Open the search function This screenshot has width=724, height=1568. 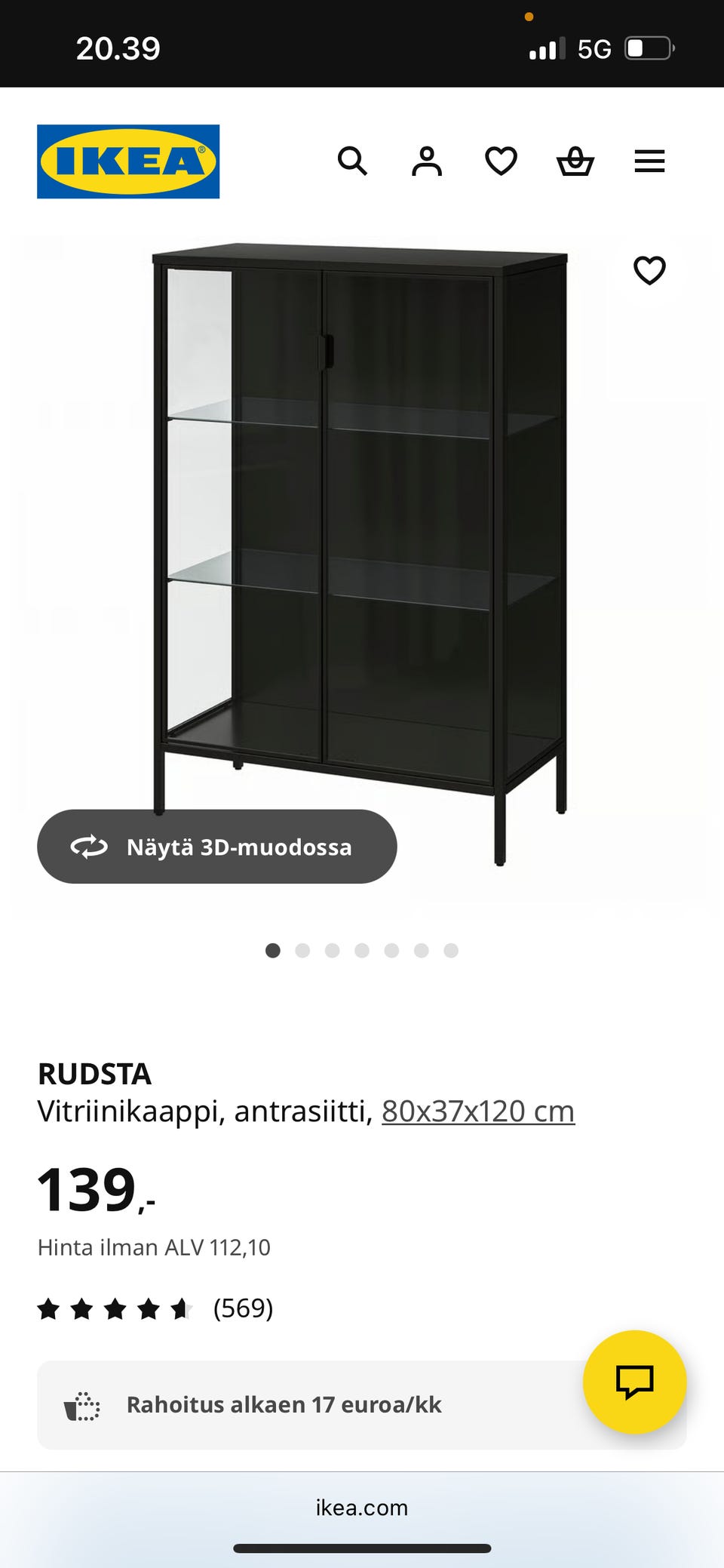pos(353,161)
